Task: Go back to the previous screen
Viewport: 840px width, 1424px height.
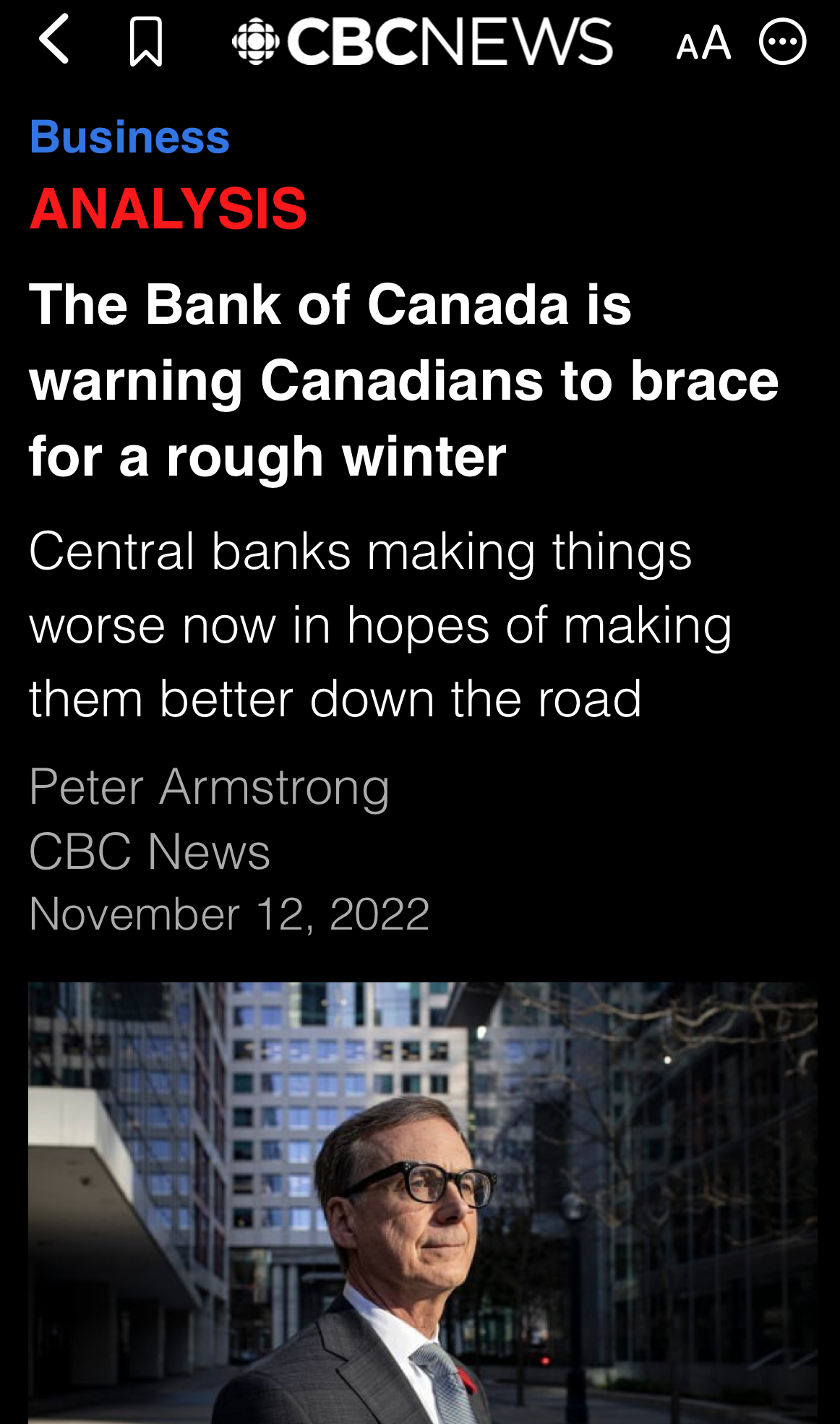Action: pos(54,40)
